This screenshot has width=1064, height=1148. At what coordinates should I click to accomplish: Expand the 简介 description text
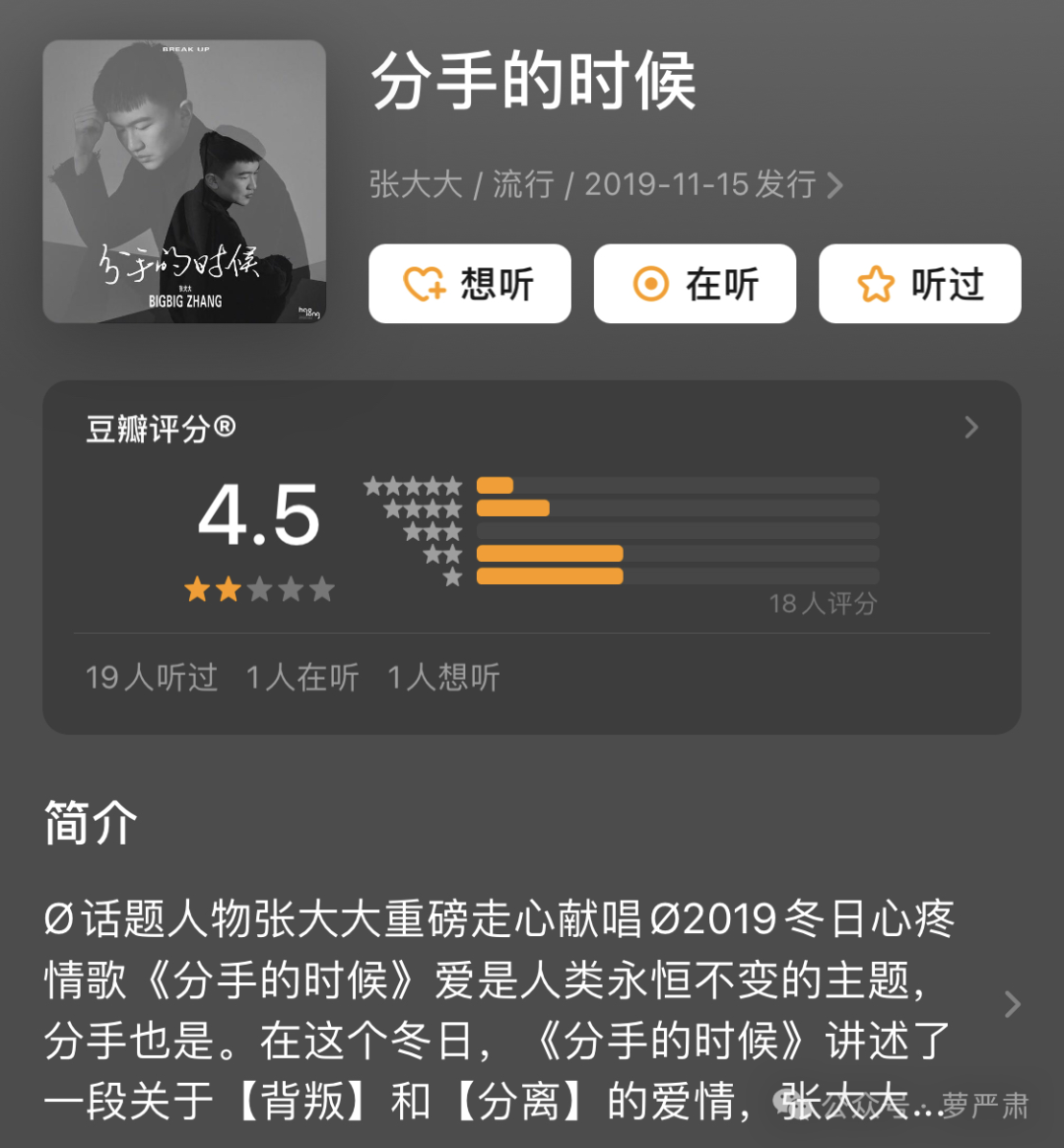pos(1012,1004)
